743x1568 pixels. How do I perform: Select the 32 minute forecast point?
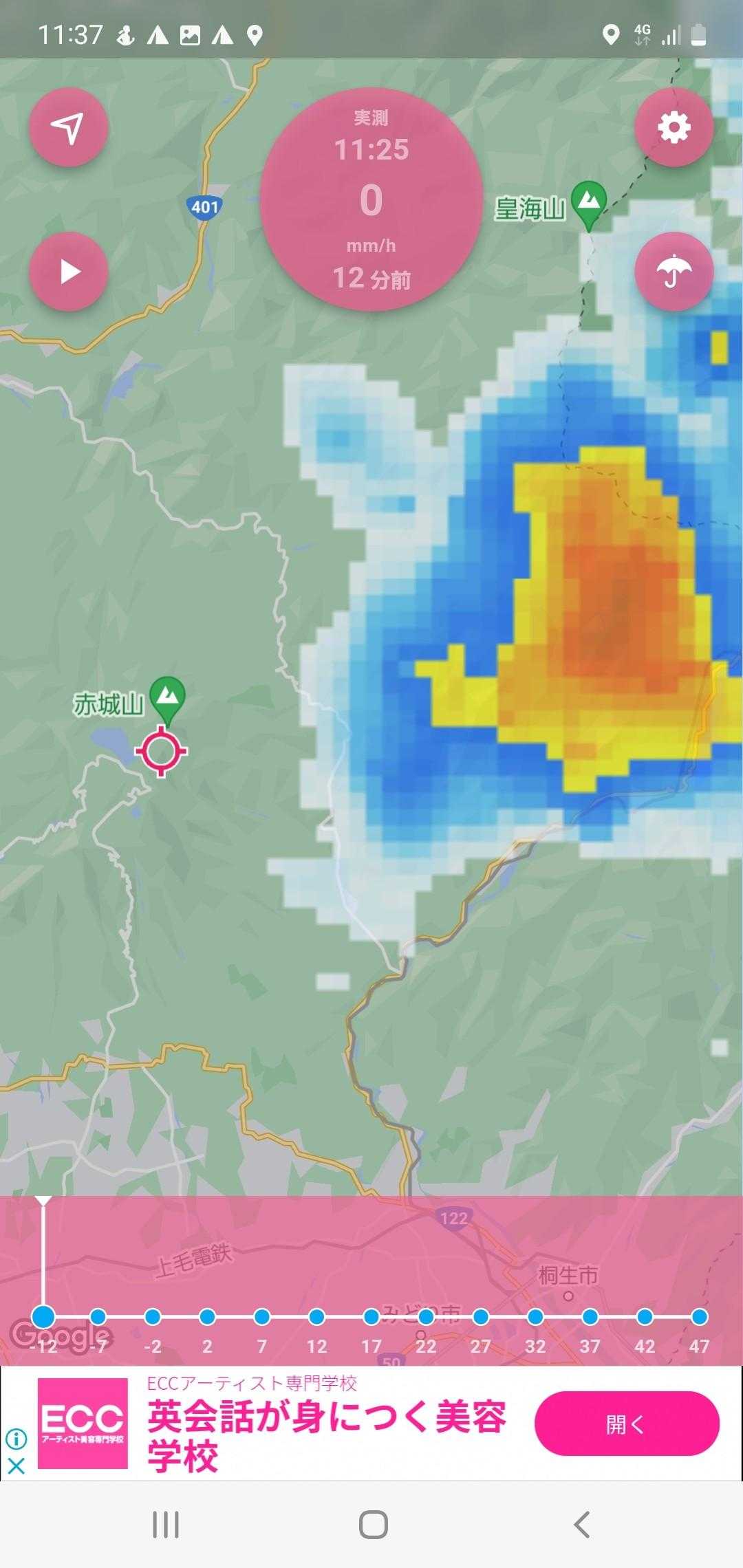(x=535, y=1317)
